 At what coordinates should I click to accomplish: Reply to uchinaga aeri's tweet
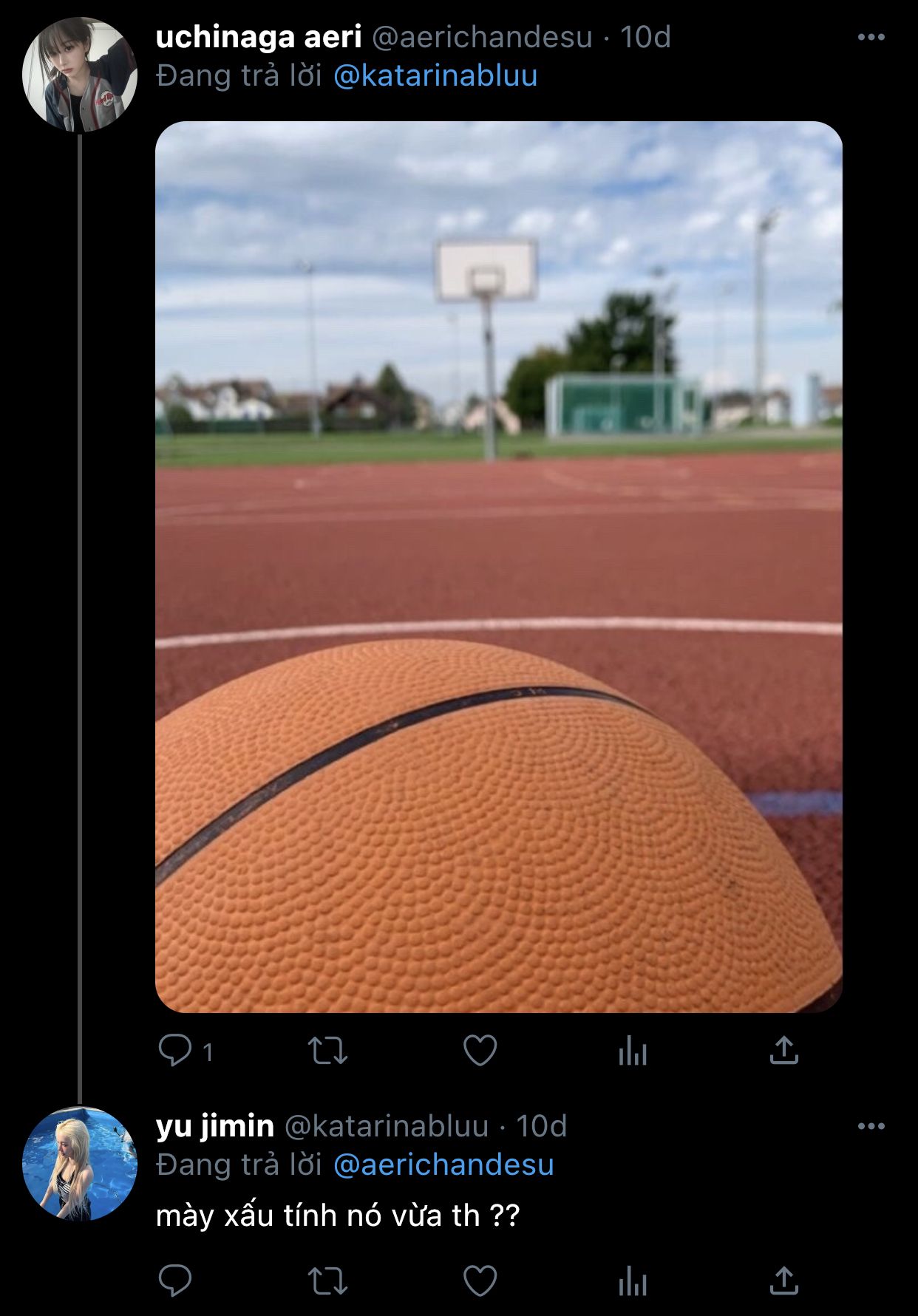click(x=175, y=1050)
